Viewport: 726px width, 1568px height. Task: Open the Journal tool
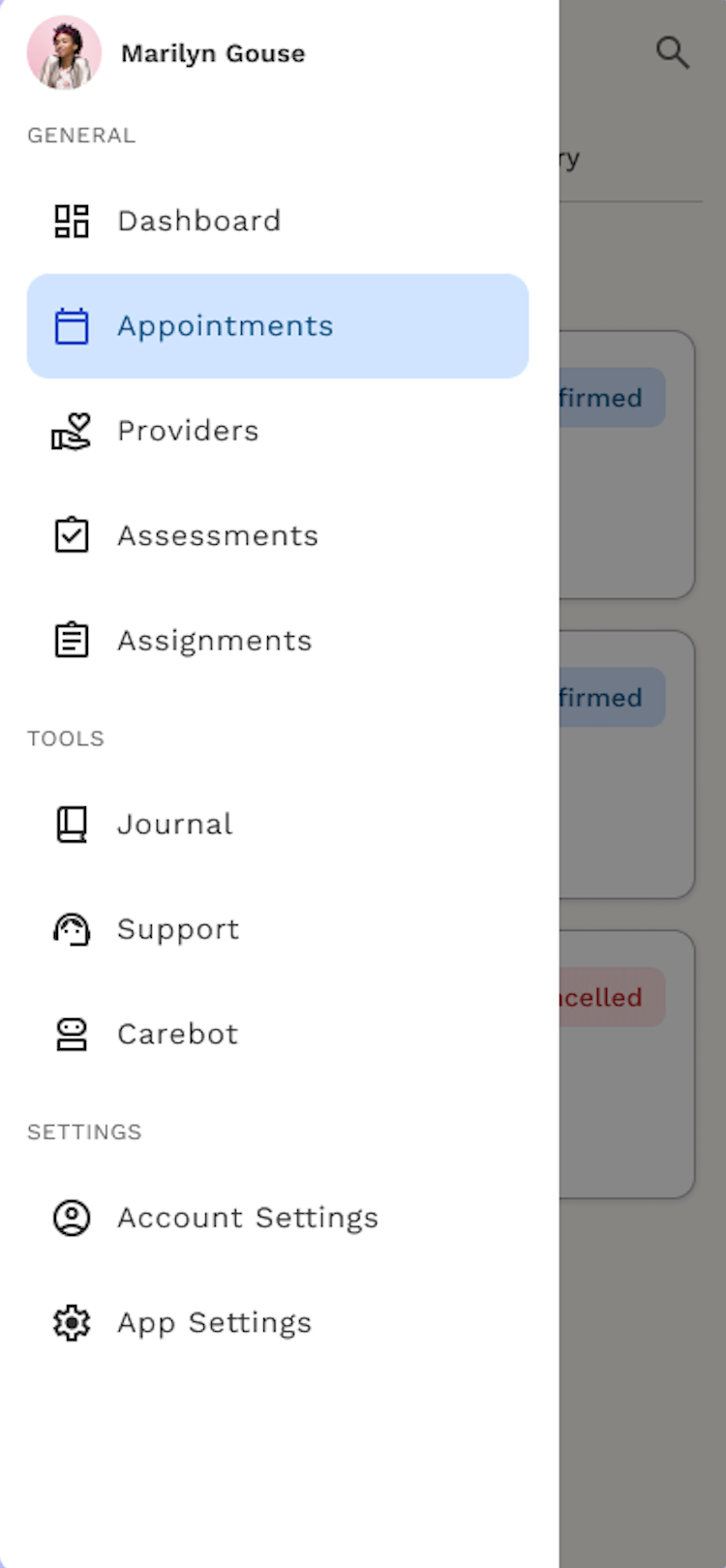click(x=174, y=824)
